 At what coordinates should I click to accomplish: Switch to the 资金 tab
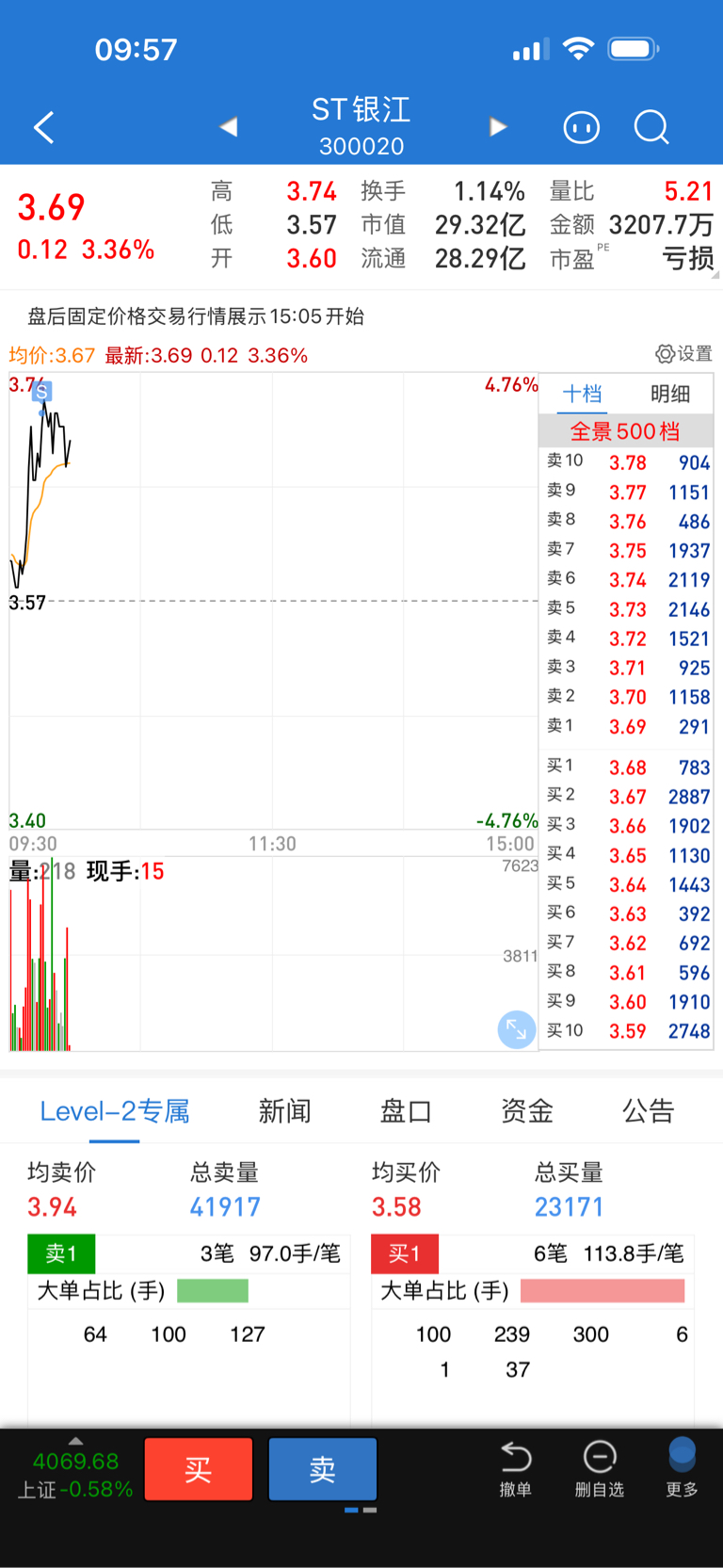tap(526, 1111)
